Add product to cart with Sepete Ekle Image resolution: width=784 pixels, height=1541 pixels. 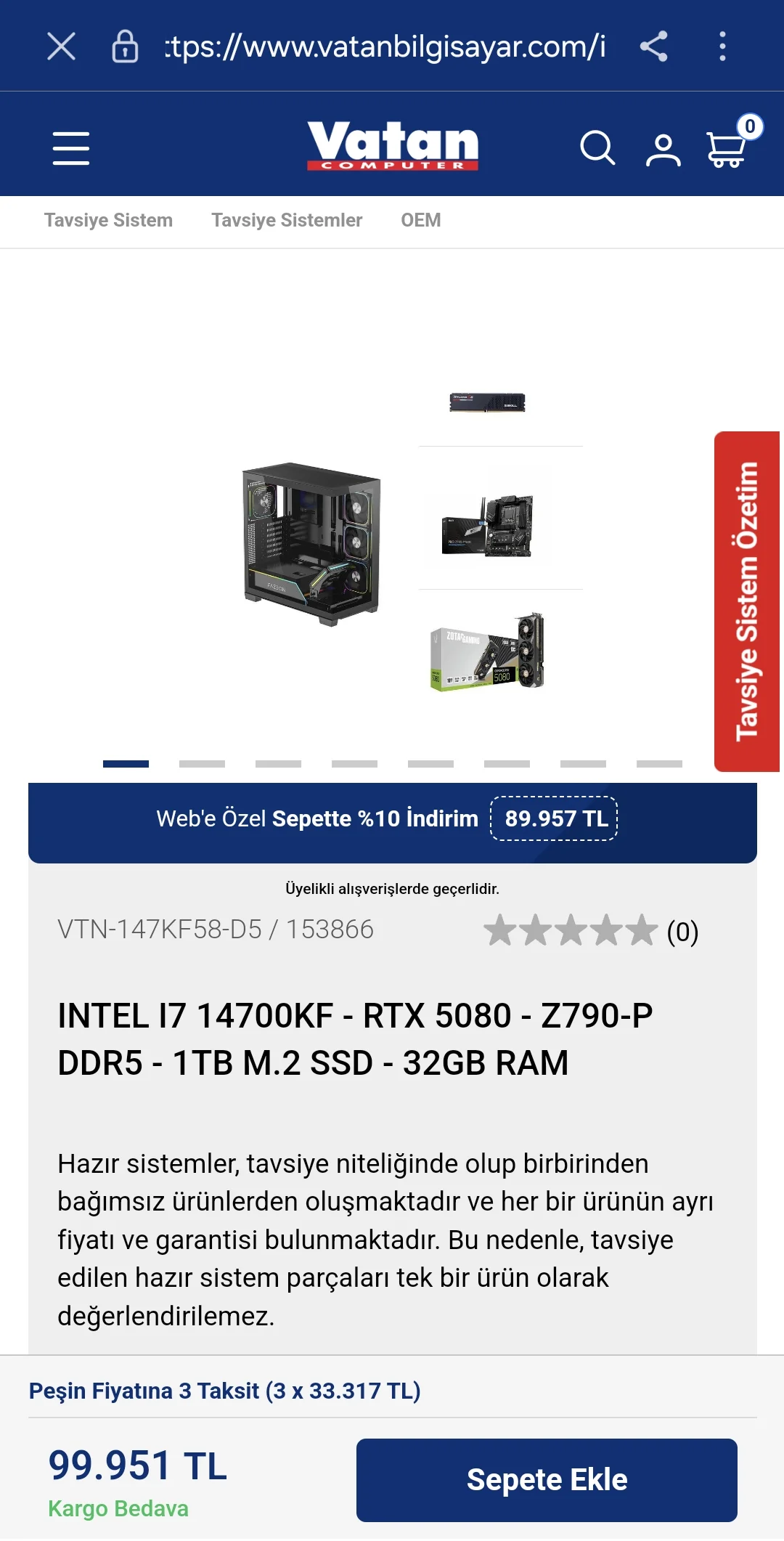click(x=547, y=1479)
